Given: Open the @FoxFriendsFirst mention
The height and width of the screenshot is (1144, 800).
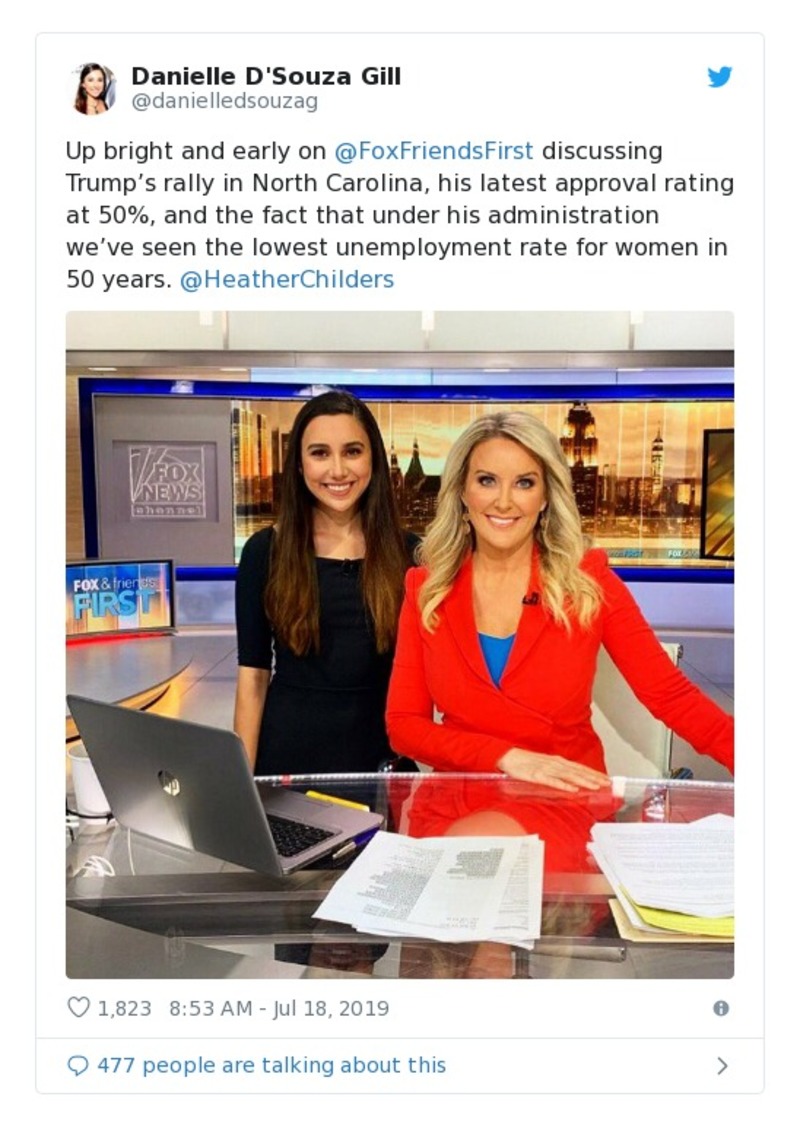Looking at the screenshot, I should [x=433, y=151].
